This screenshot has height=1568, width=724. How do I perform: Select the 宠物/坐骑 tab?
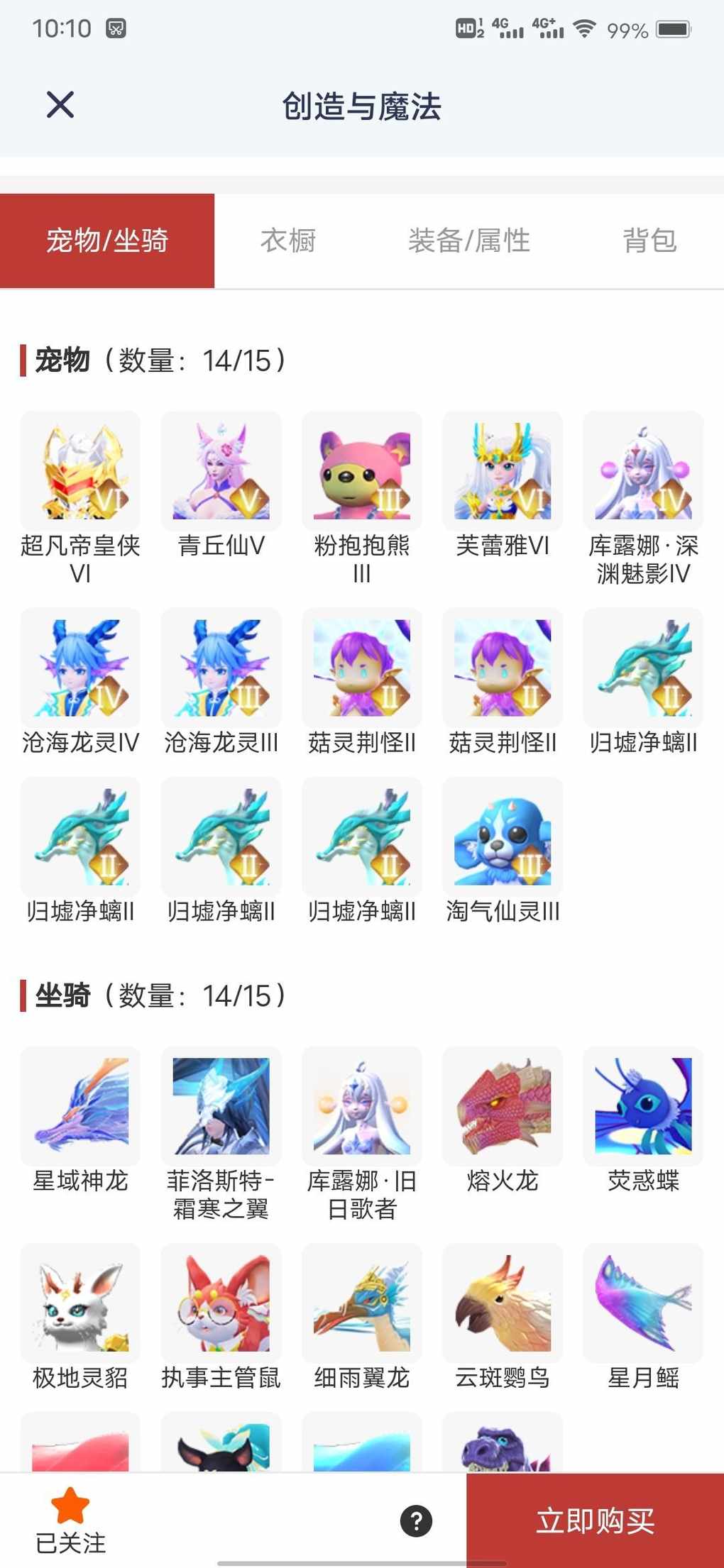click(x=107, y=241)
